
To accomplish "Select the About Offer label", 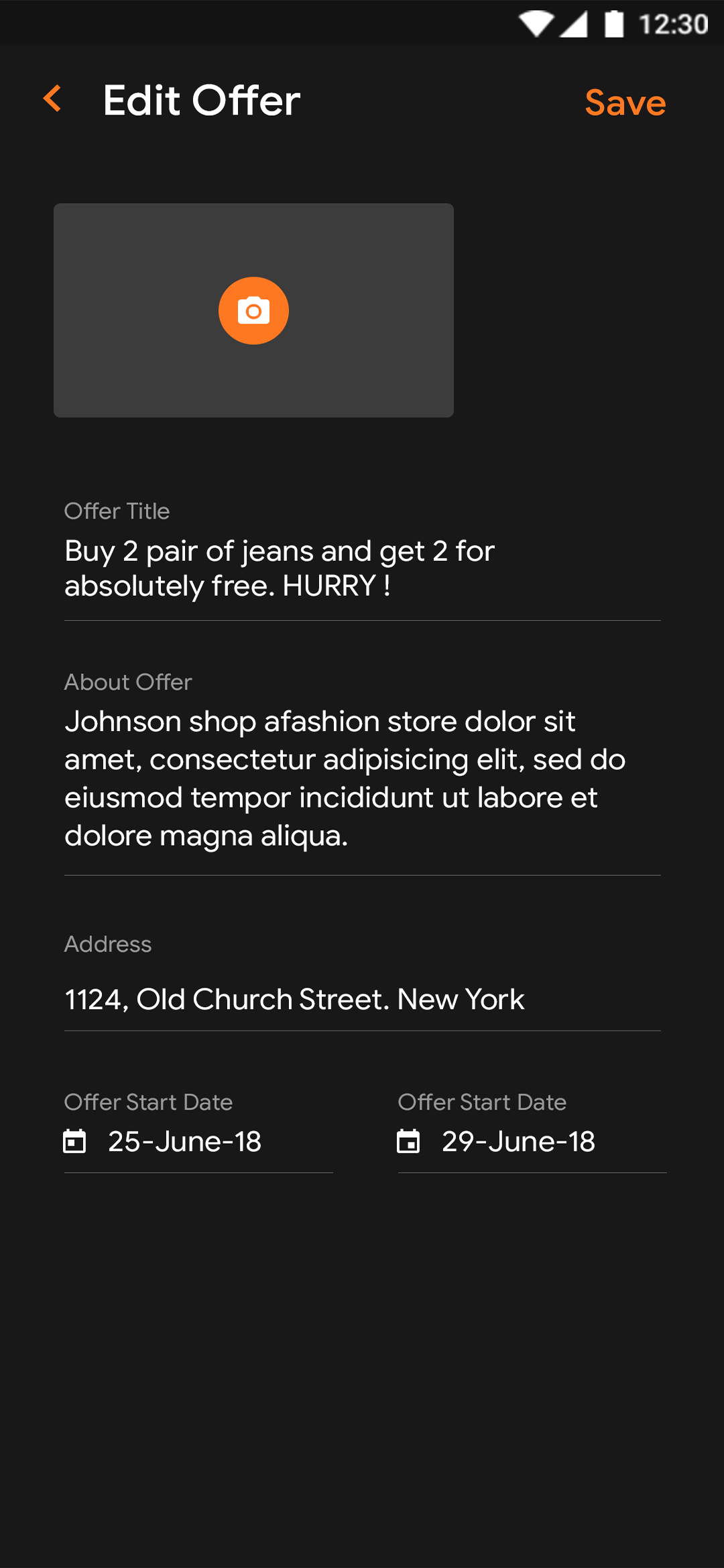I will pyautogui.click(x=127, y=681).
